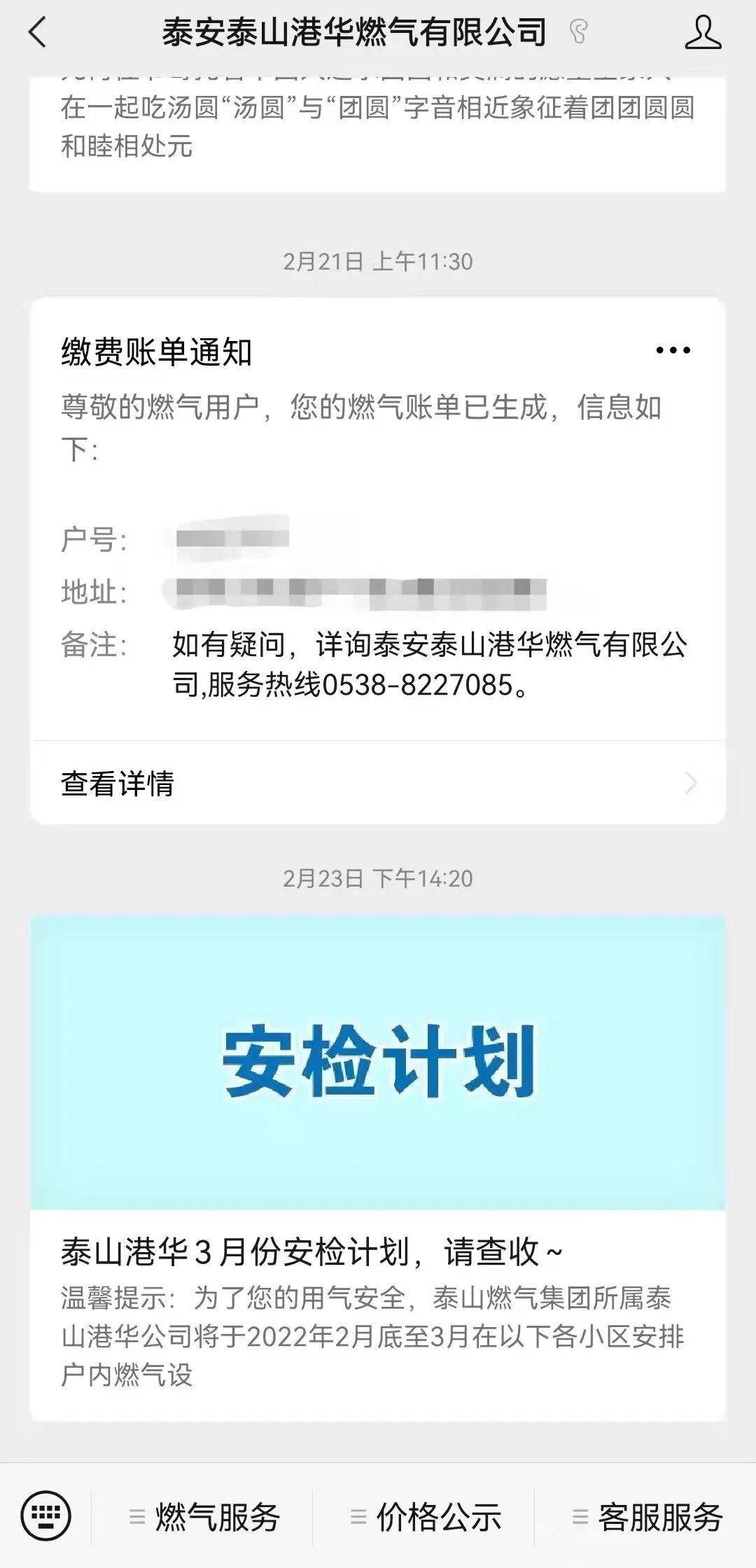Open the 缴费账单通知 three-dot menu
This screenshot has width=756, height=1568.
pos(673,350)
